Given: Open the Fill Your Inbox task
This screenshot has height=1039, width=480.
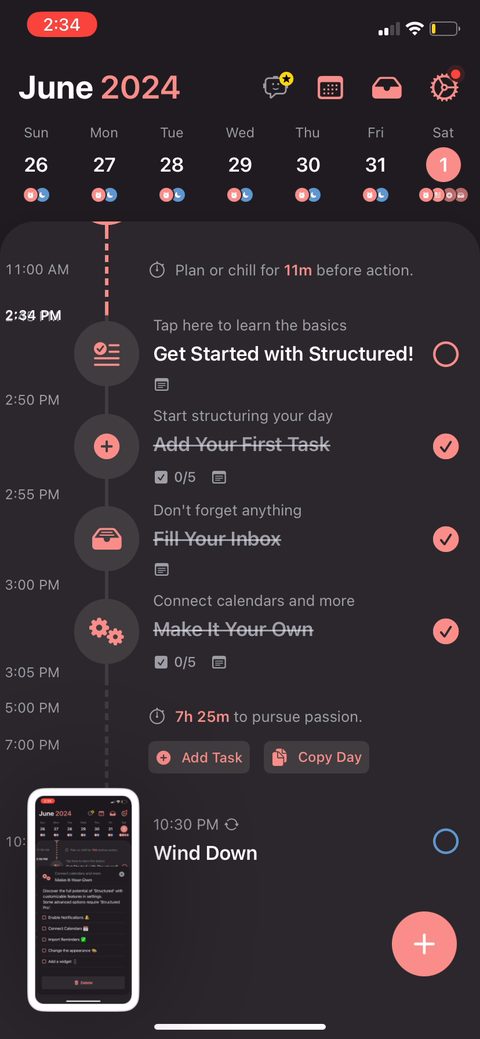Looking at the screenshot, I should click(217, 539).
